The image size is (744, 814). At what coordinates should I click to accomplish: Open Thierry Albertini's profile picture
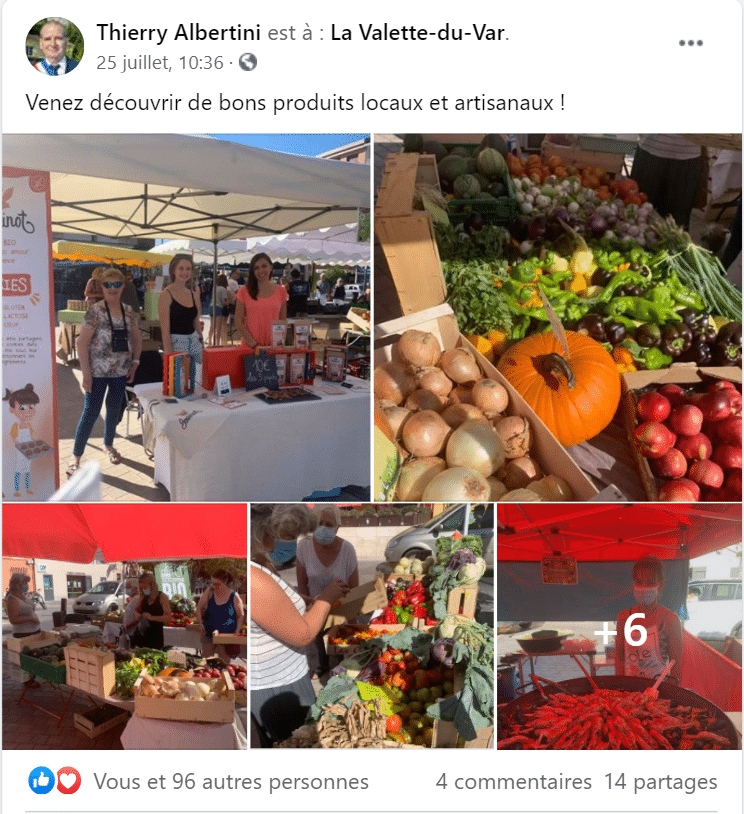54,46
